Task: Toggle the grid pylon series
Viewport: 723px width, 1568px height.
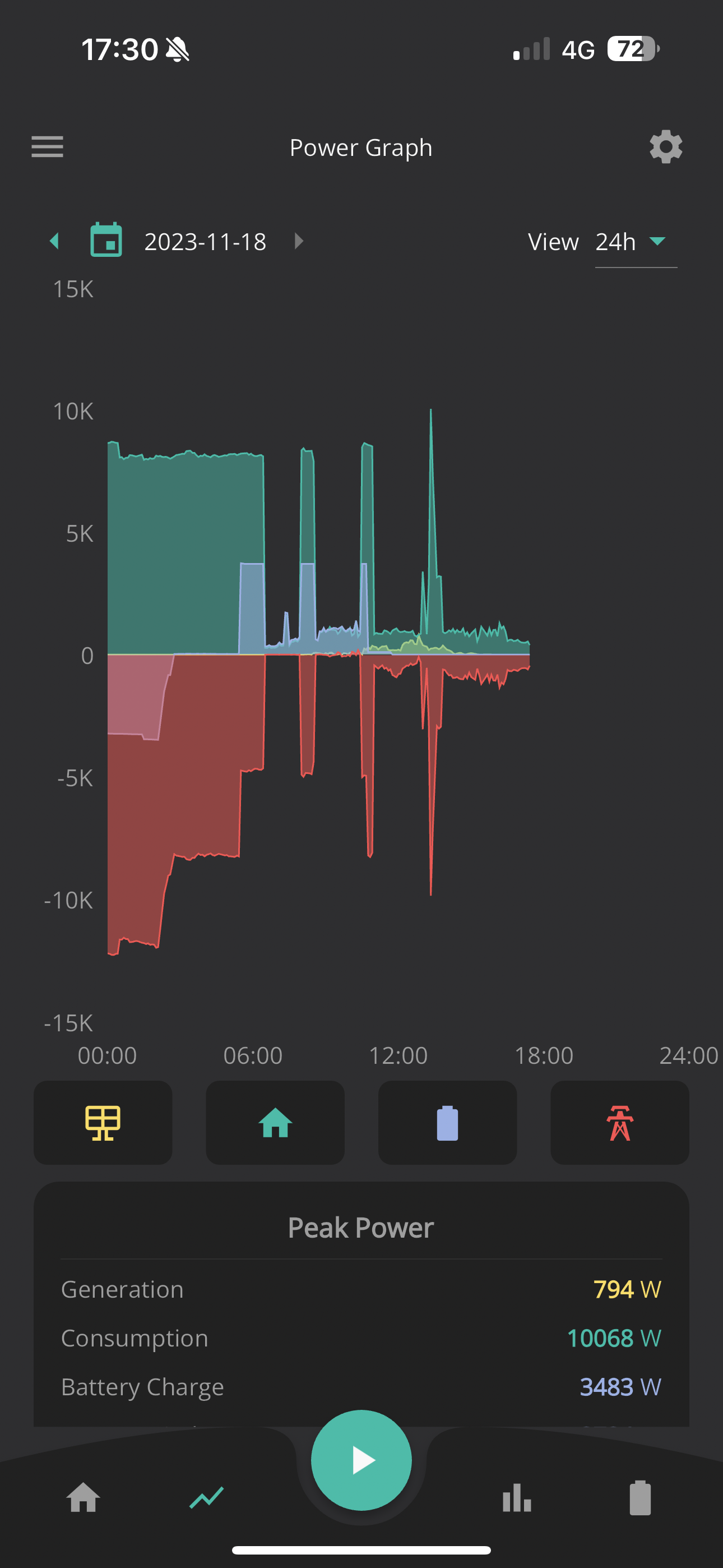Action: point(619,1122)
